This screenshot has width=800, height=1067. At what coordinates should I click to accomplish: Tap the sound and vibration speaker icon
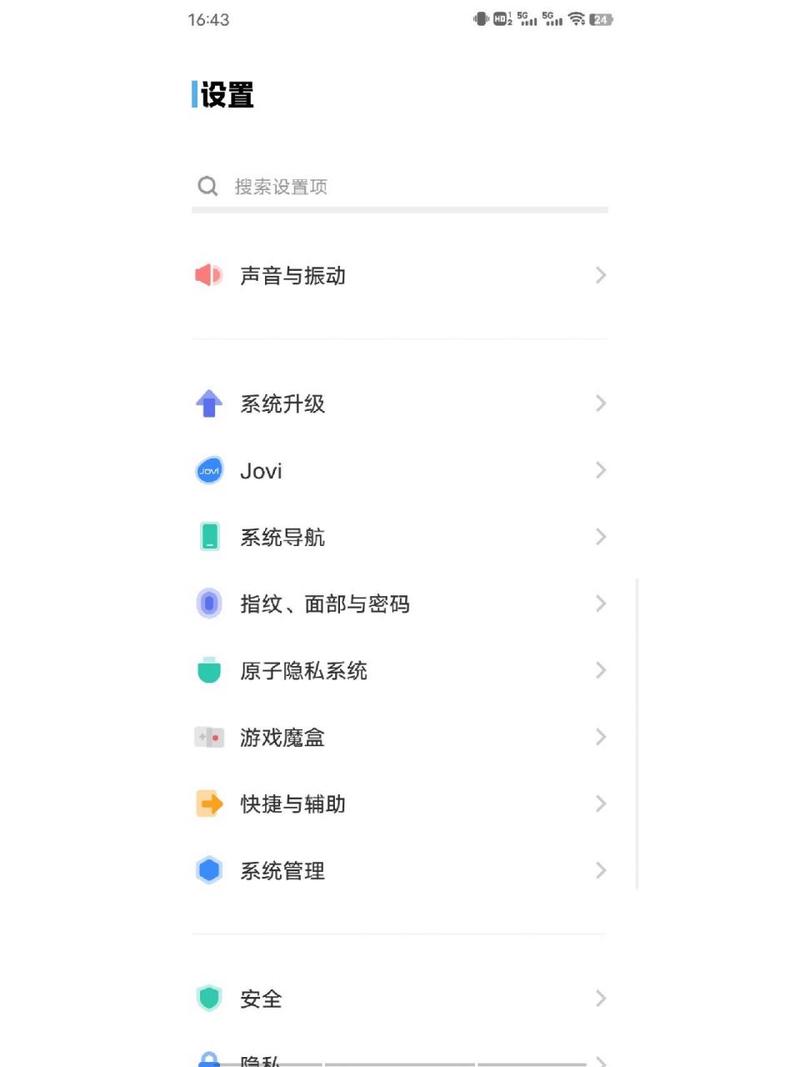(209, 275)
